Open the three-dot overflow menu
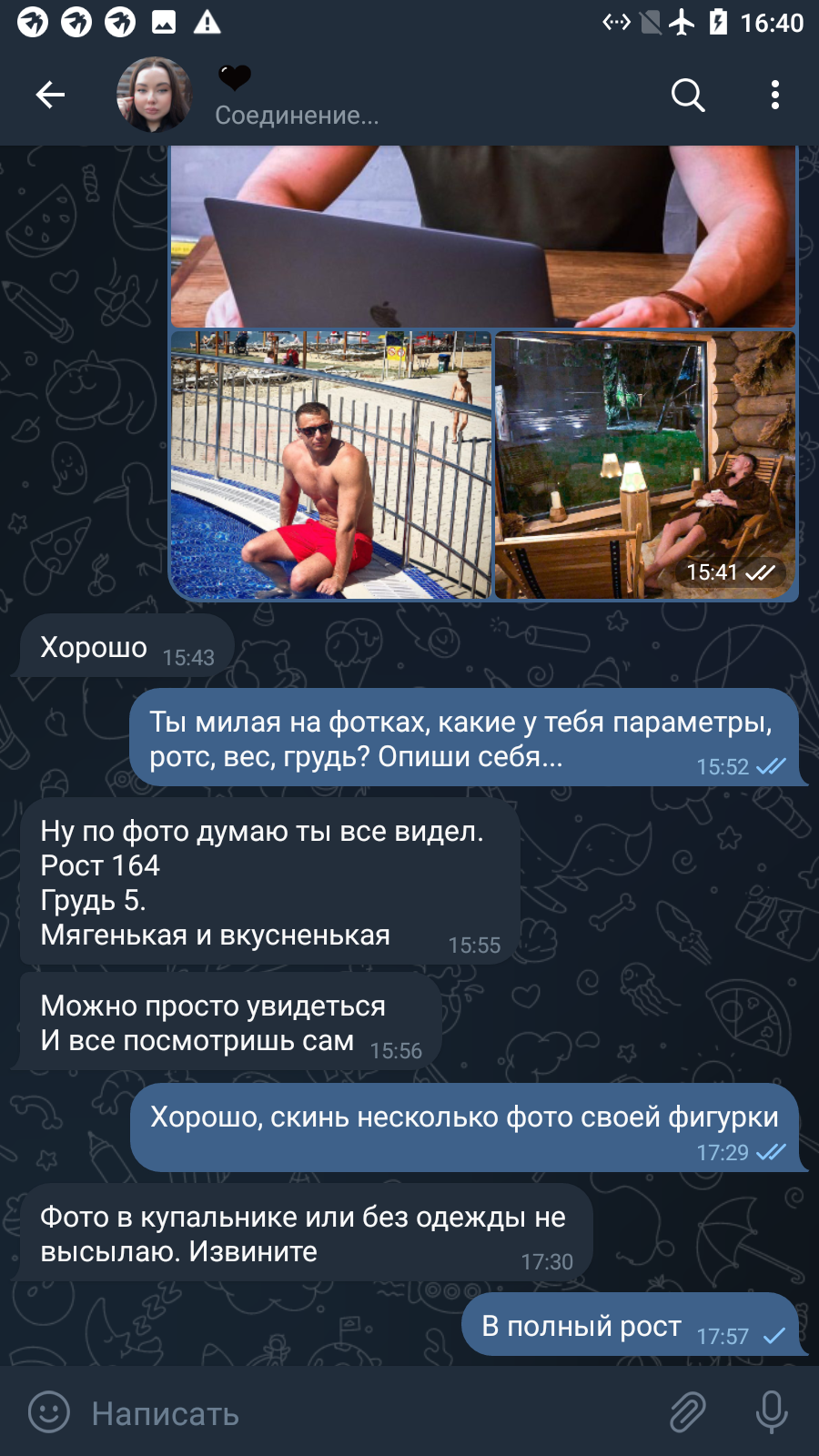819x1456 pixels. [775, 95]
